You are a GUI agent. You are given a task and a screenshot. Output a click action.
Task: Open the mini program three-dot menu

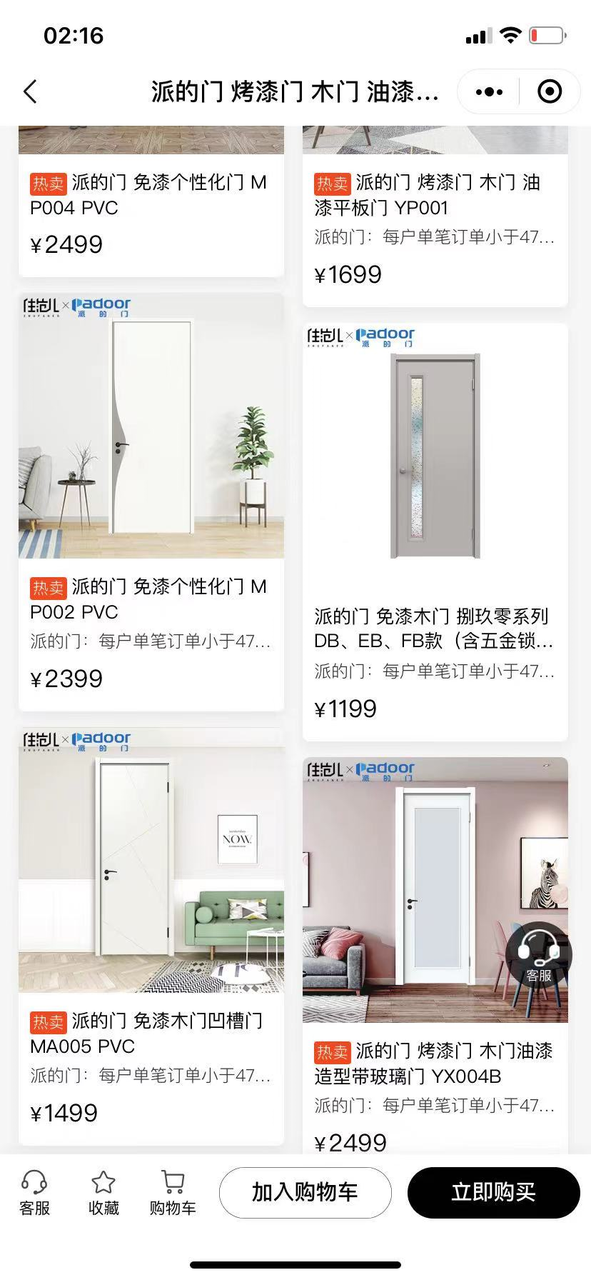(489, 92)
